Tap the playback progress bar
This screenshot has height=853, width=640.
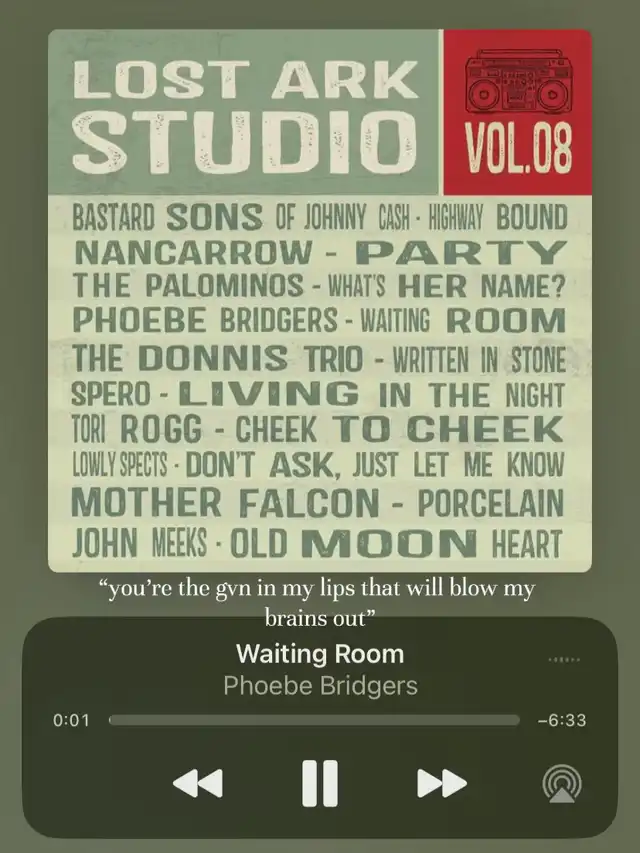pyautogui.click(x=315, y=720)
